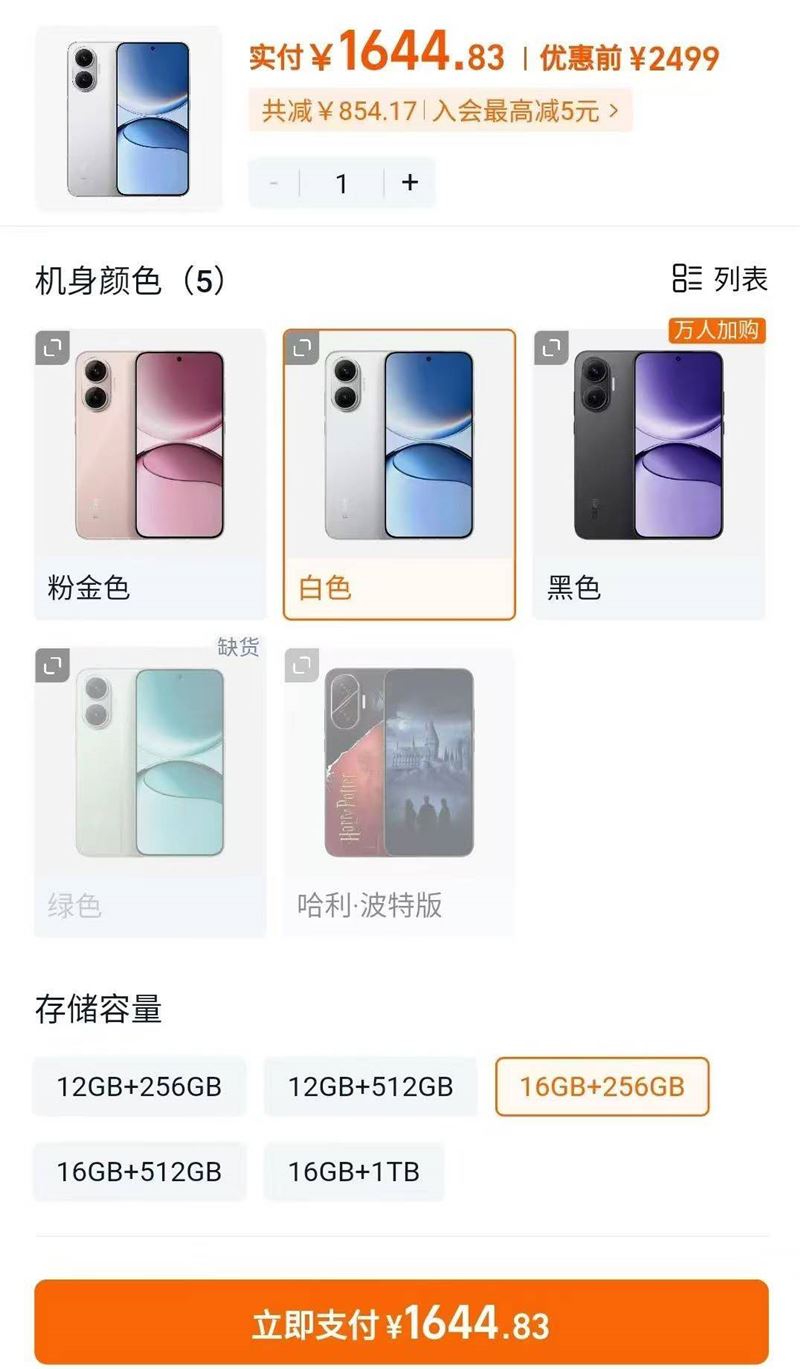Screen dimensions: 800x1369
Task: Pick the 16GB+1TB storage option
Action: pos(354,1171)
